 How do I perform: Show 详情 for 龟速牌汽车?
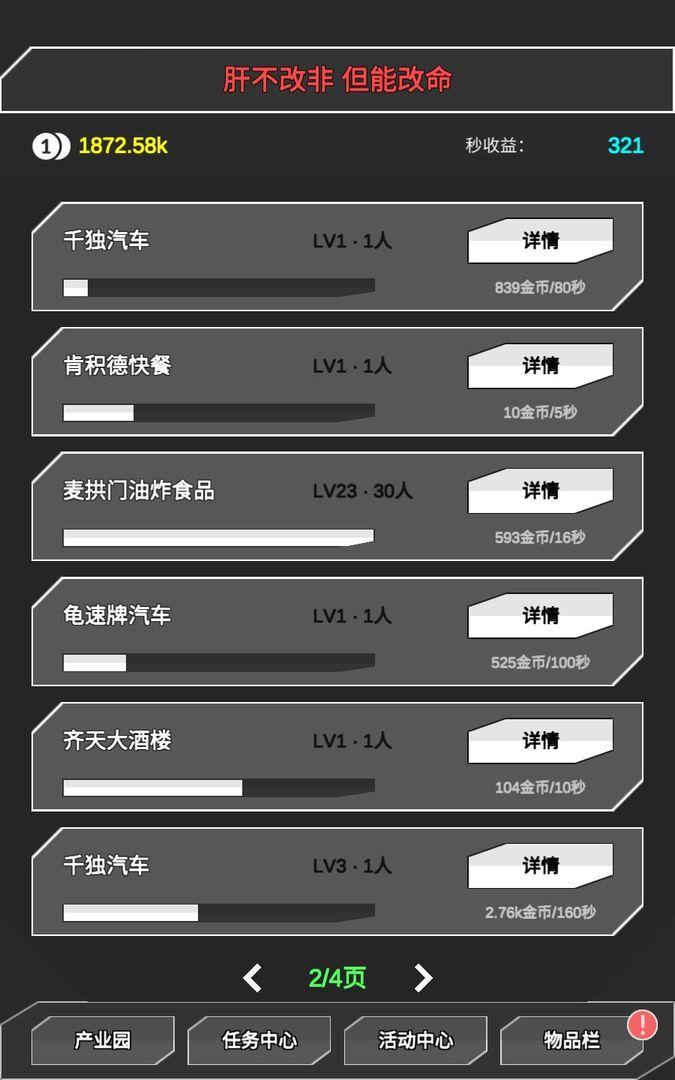click(540, 616)
